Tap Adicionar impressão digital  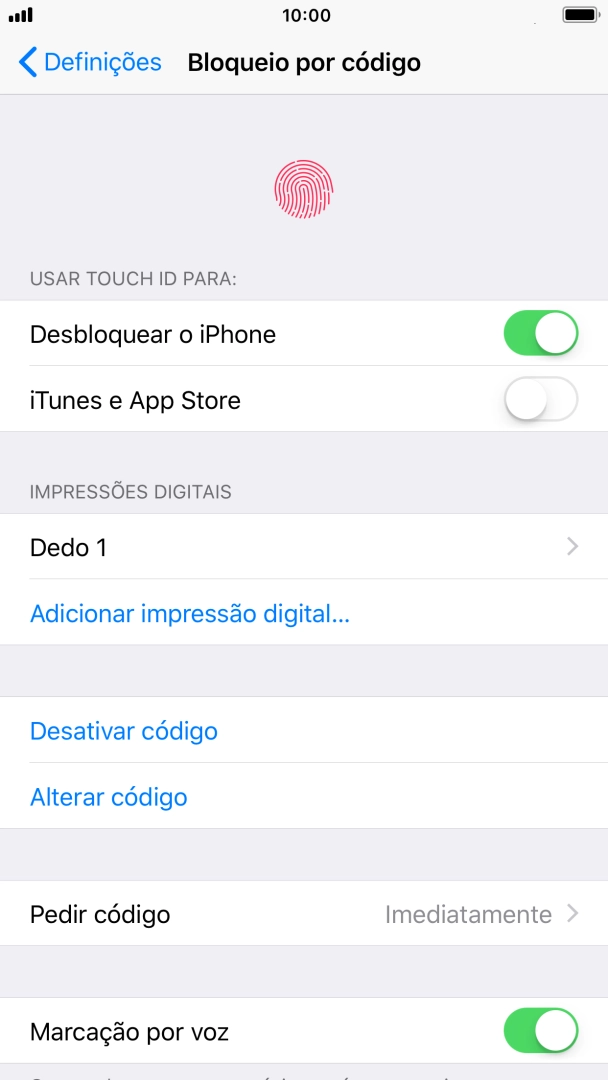coord(190,613)
